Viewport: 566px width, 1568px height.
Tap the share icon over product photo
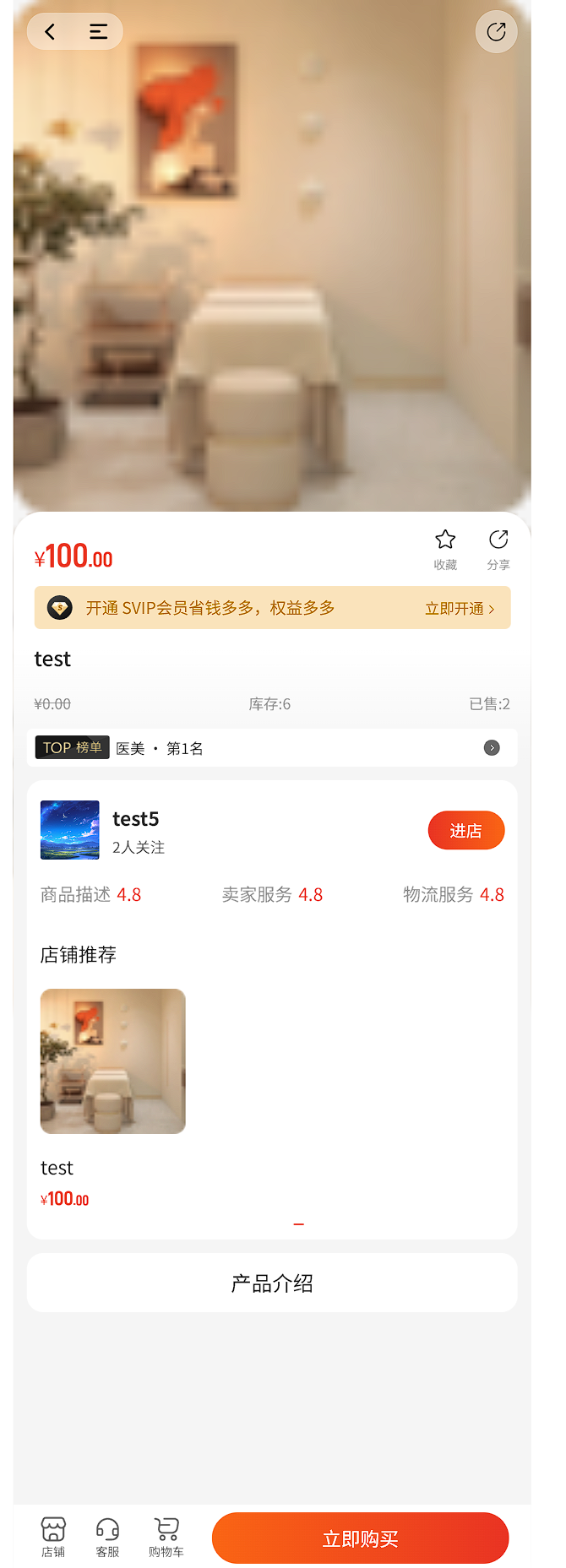coord(496,32)
